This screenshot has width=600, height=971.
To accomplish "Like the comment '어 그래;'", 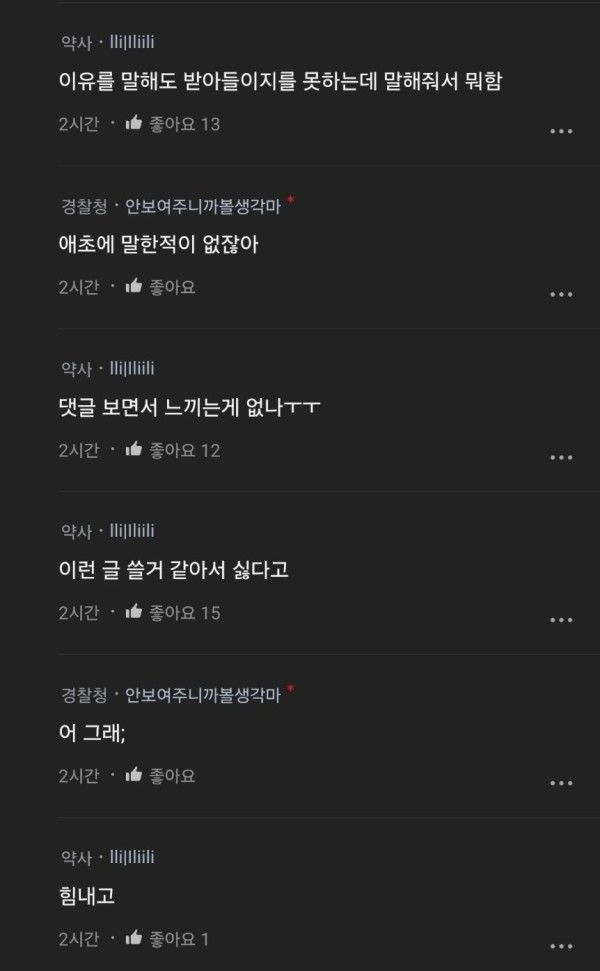I will click(134, 775).
